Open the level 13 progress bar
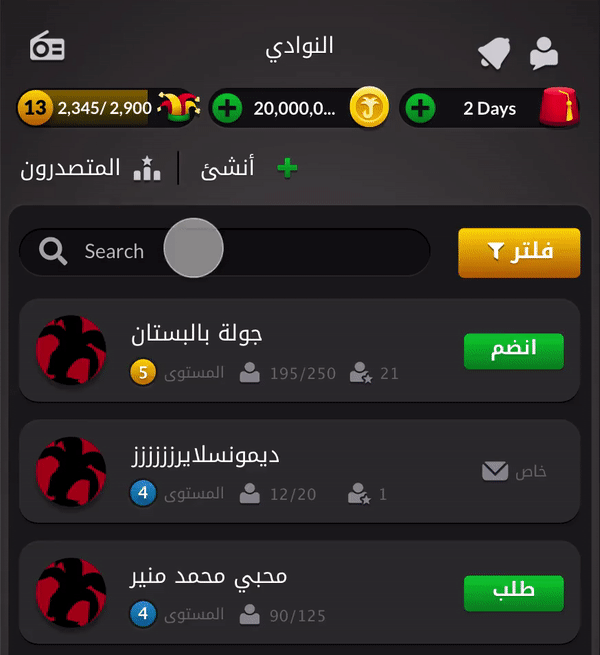The image size is (600, 655). tap(100, 108)
